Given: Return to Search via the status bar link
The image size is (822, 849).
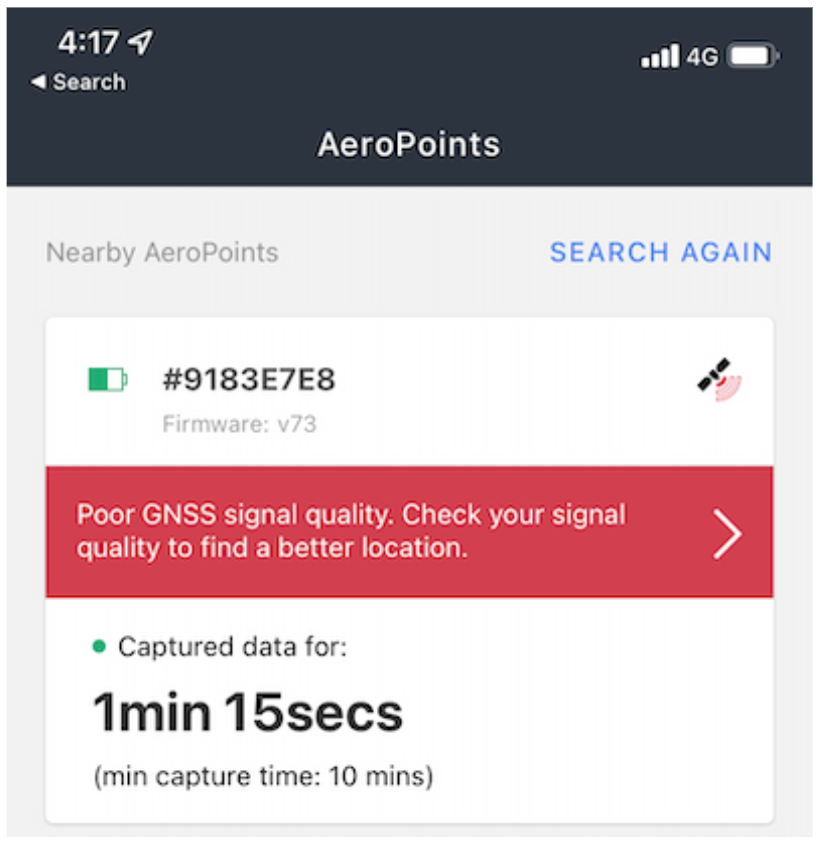Looking at the screenshot, I should tap(78, 83).
